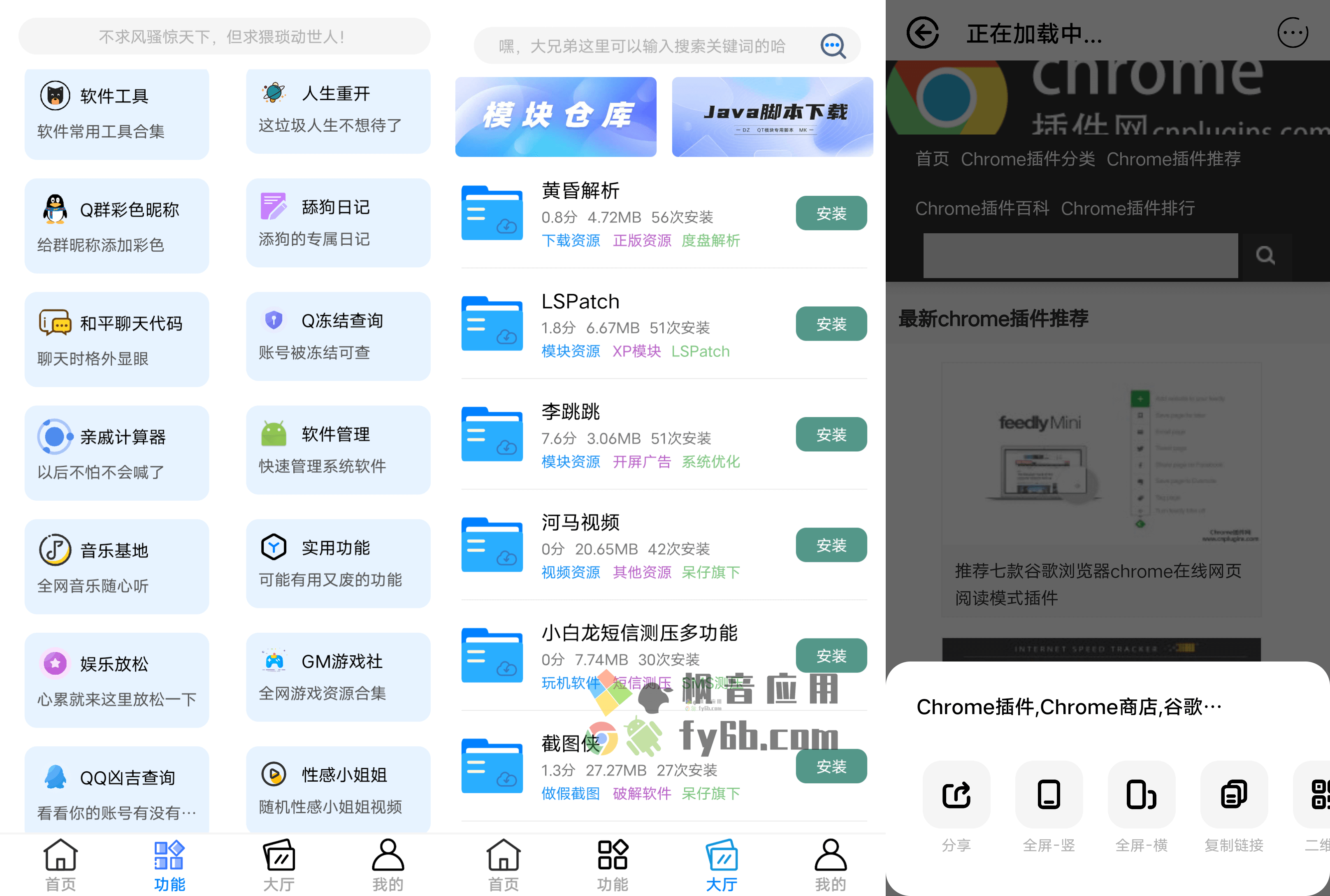
Task: Open the GM游戏社 card
Action: coord(338,677)
